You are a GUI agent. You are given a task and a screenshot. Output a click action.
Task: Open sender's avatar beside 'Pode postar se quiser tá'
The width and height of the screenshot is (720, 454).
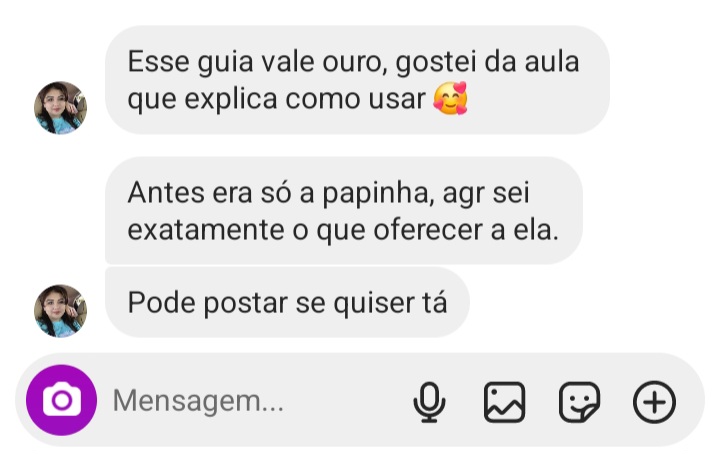tap(61, 310)
